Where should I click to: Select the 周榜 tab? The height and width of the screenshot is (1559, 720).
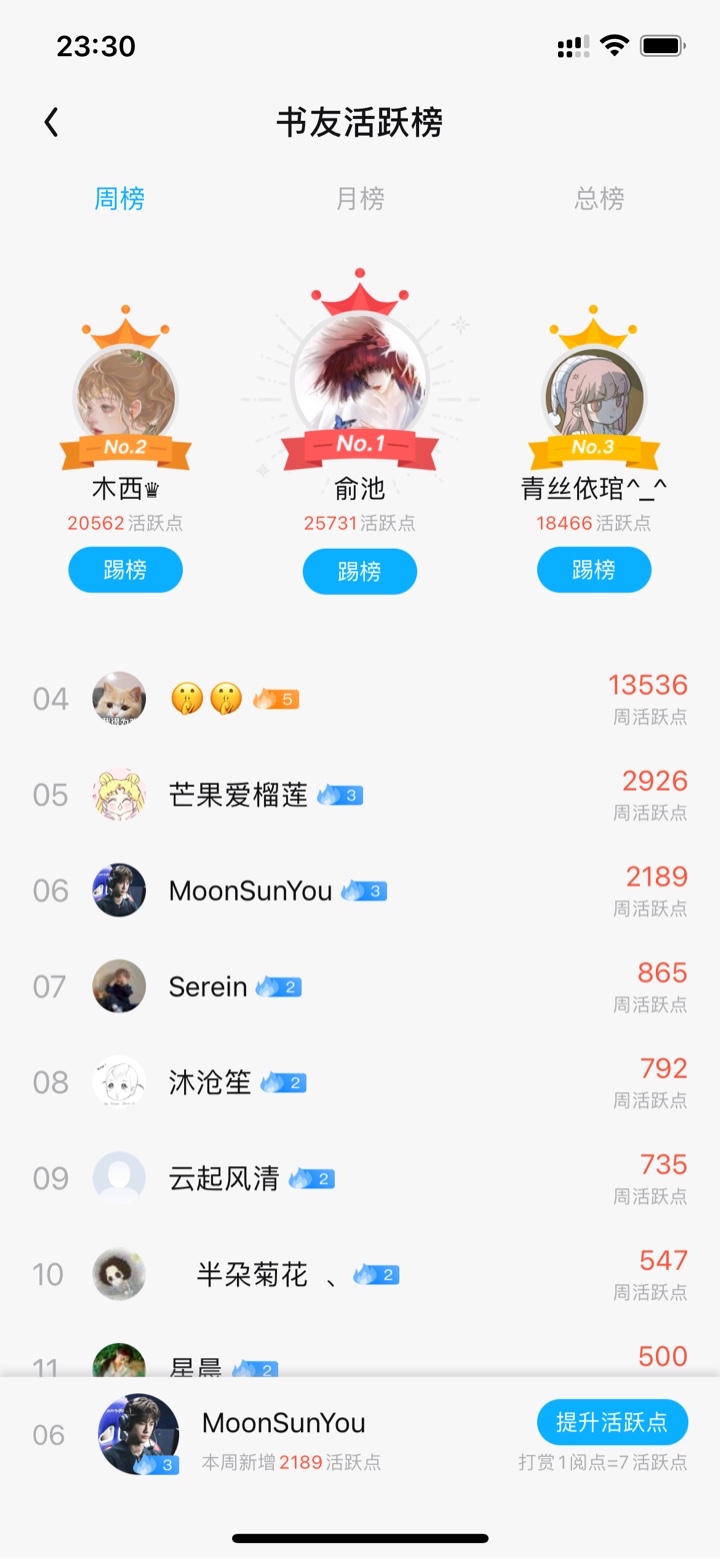(120, 198)
